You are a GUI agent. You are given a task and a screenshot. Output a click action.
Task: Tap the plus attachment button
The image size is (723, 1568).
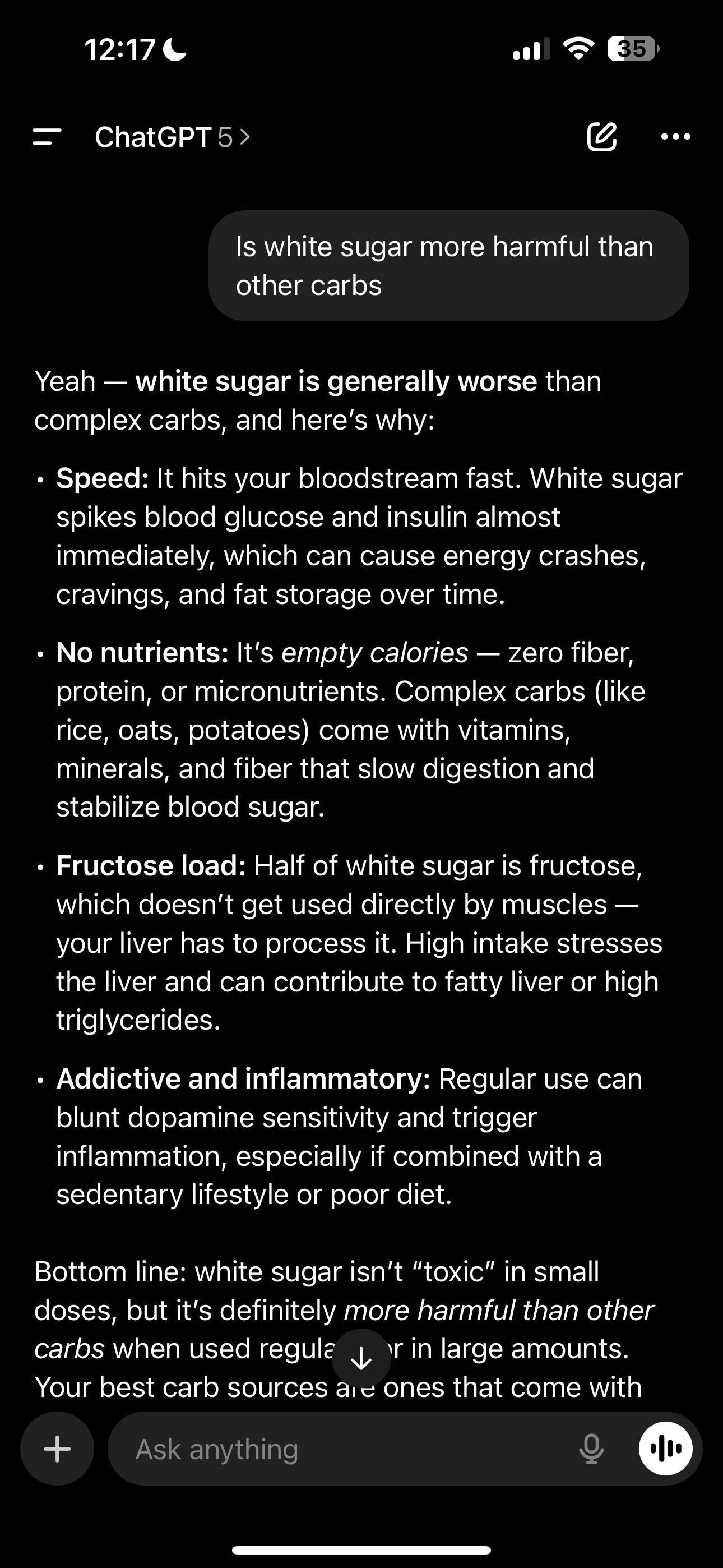click(57, 1449)
